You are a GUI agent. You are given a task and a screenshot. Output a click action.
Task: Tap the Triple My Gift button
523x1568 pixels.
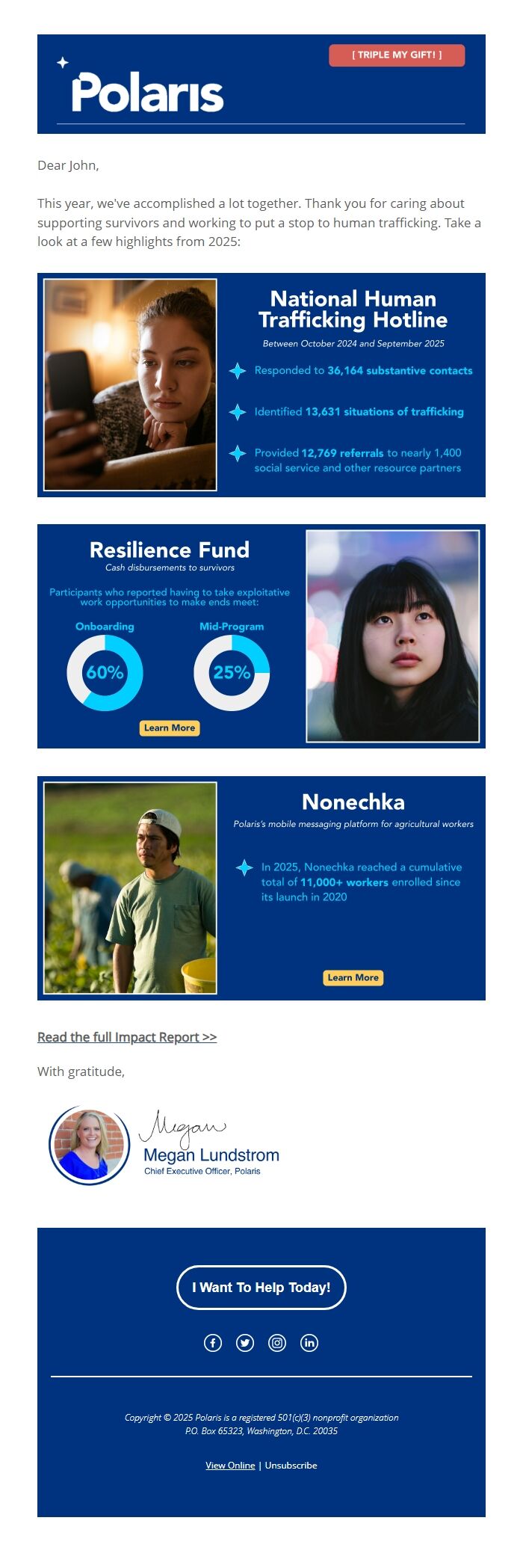(397, 55)
